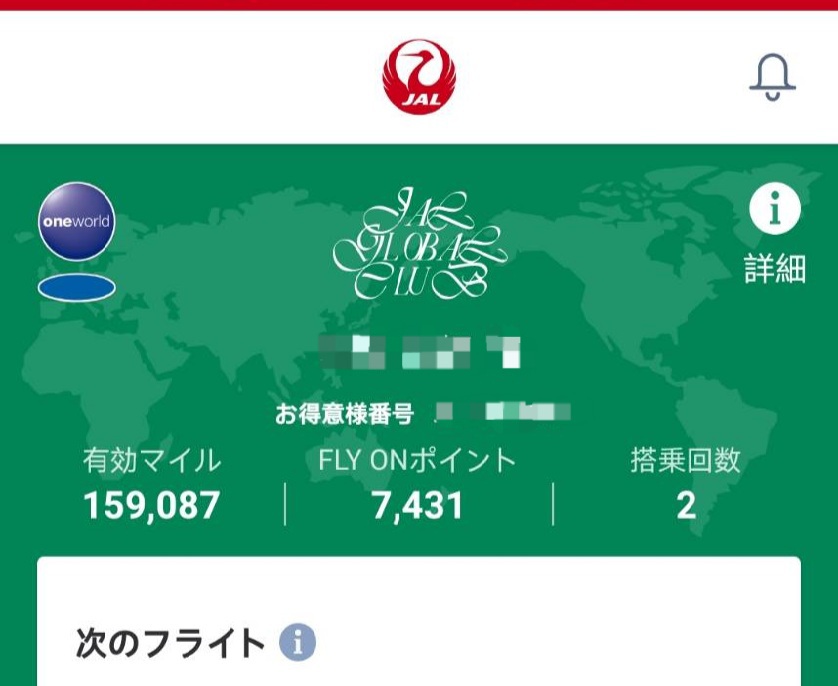Viewport: 838px width, 686px height.
Task: Open the 詳細 details info icon
Action: click(x=774, y=212)
